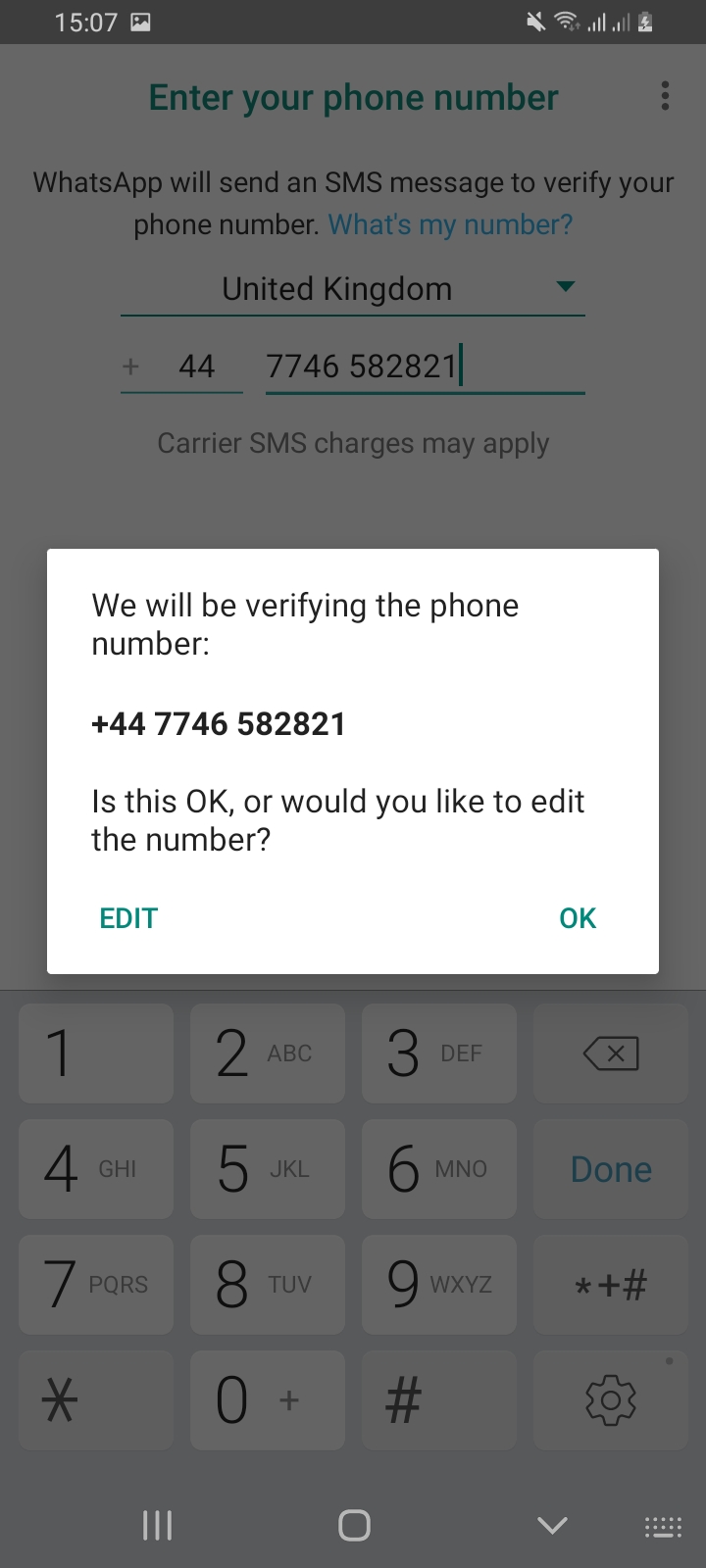706x1568 pixels.
Task: Open the three-dot overflow menu
Action: tap(665, 96)
